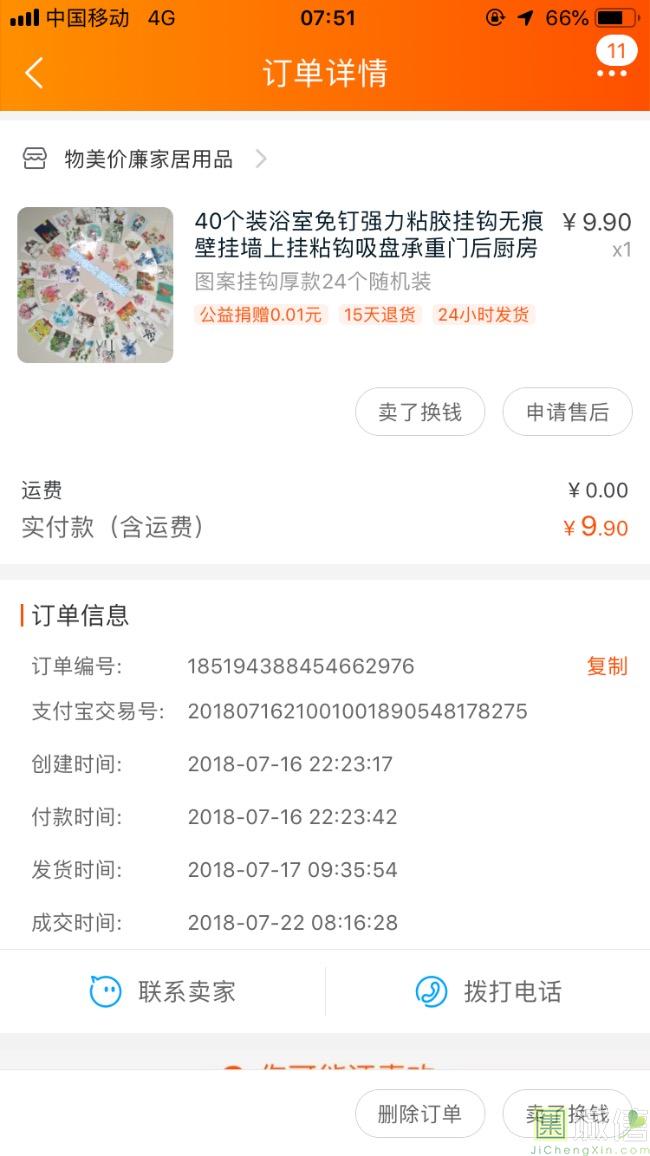Call the seller with 拨打电话
Screen dimensions: 650x1156
(488, 992)
